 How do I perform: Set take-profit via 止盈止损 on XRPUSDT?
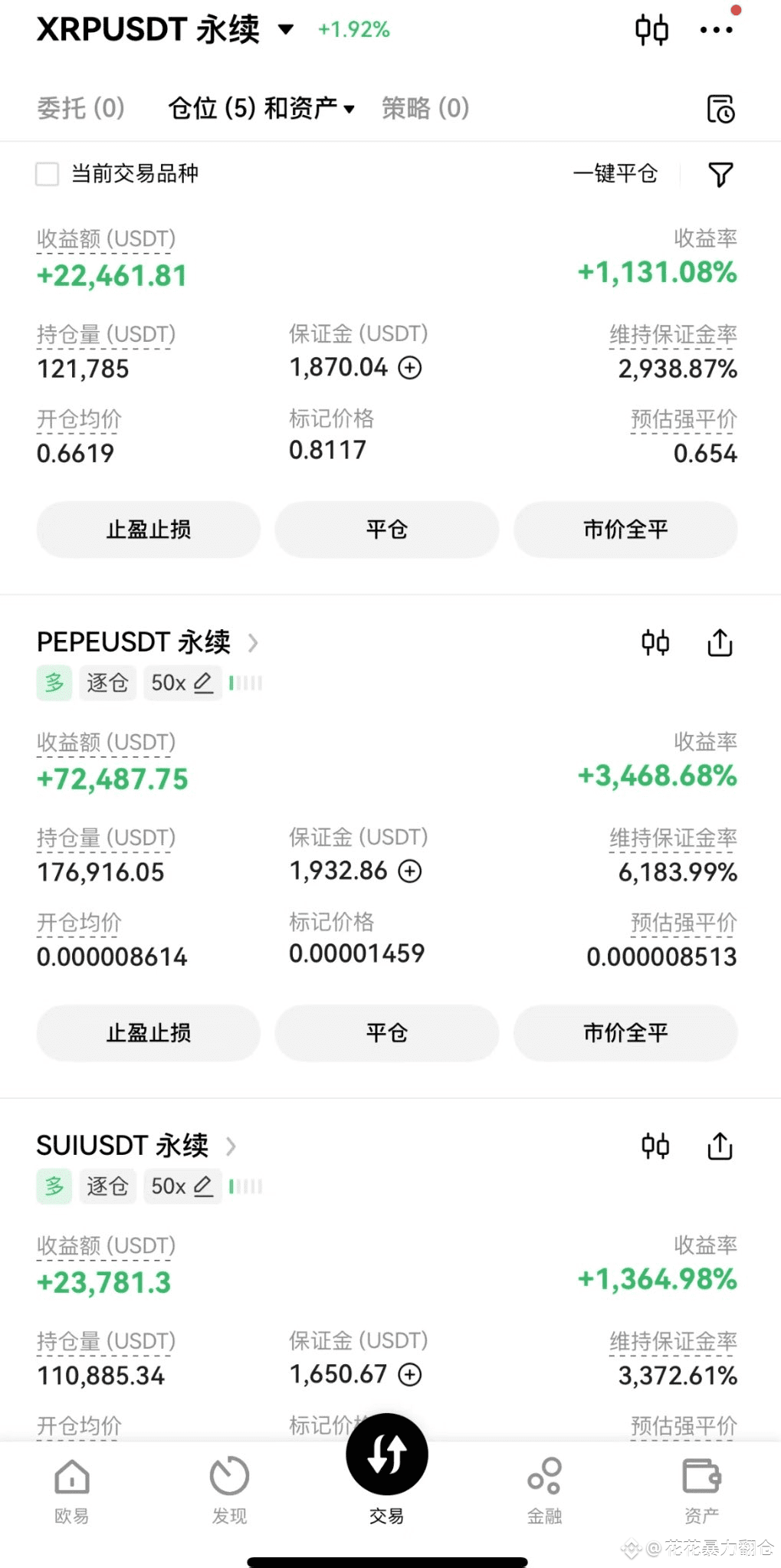tap(148, 530)
